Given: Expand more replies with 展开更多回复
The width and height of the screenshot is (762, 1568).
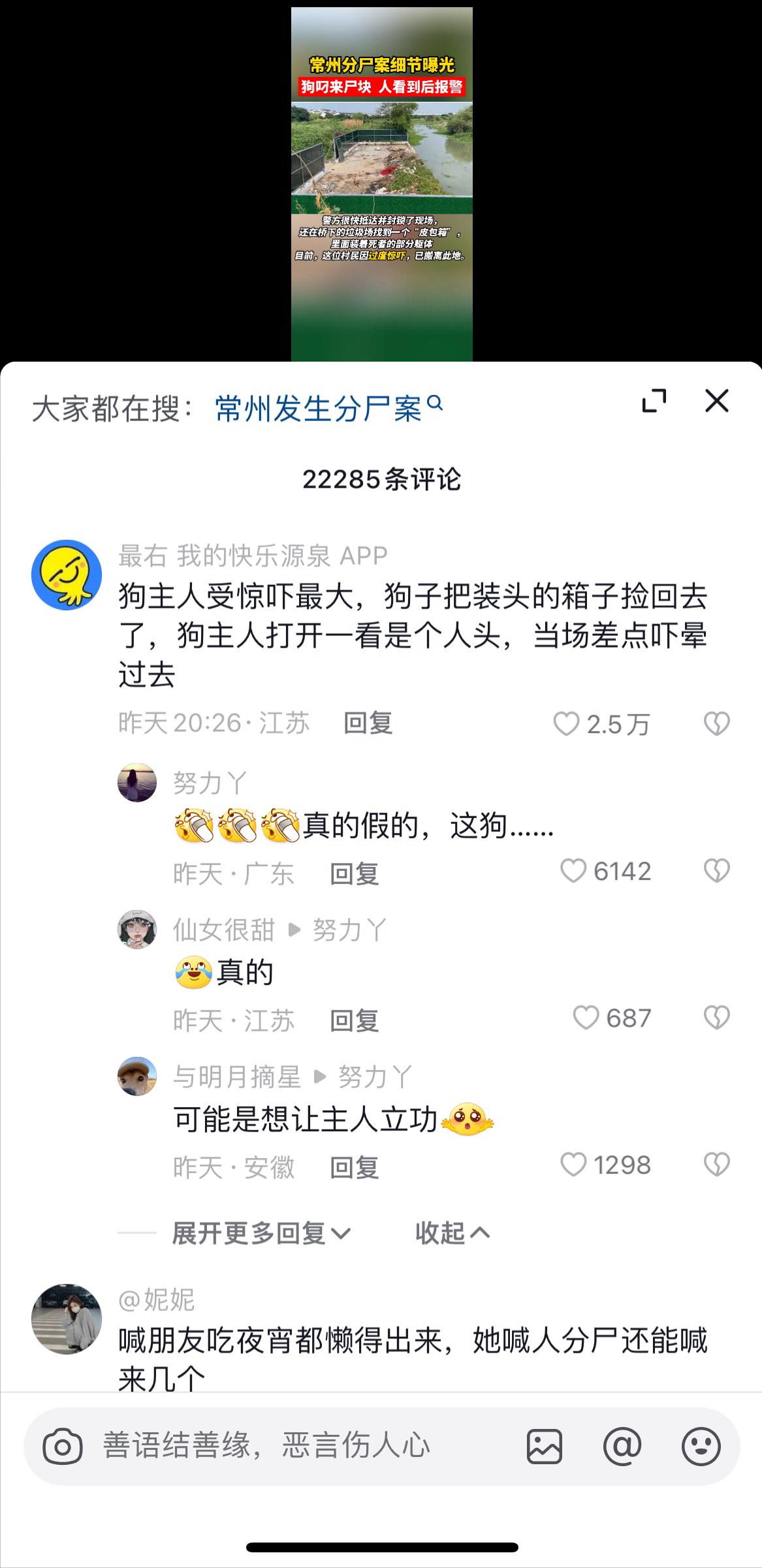Looking at the screenshot, I should (261, 1233).
